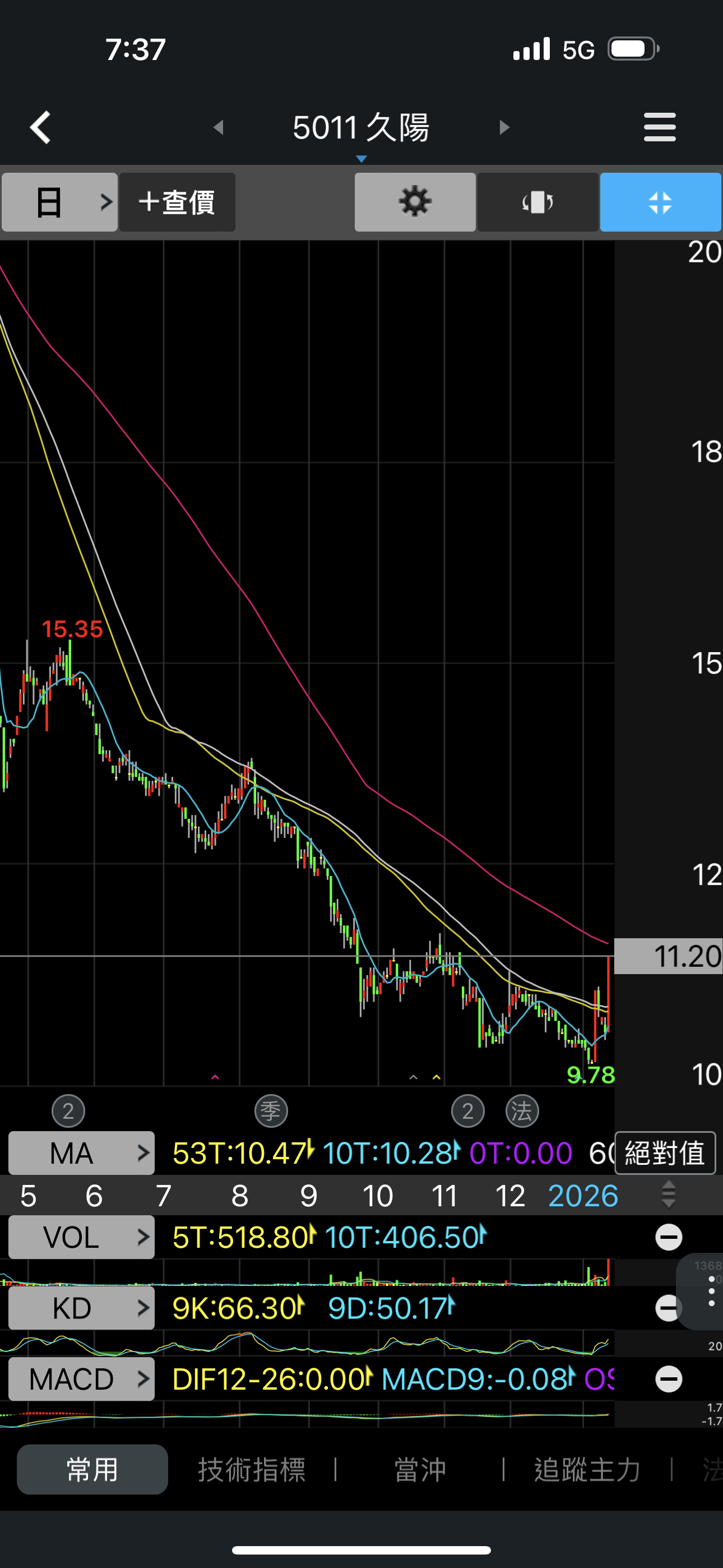Rotate the chart to landscape
Viewport: 723px width, 1568px height.
point(537,202)
